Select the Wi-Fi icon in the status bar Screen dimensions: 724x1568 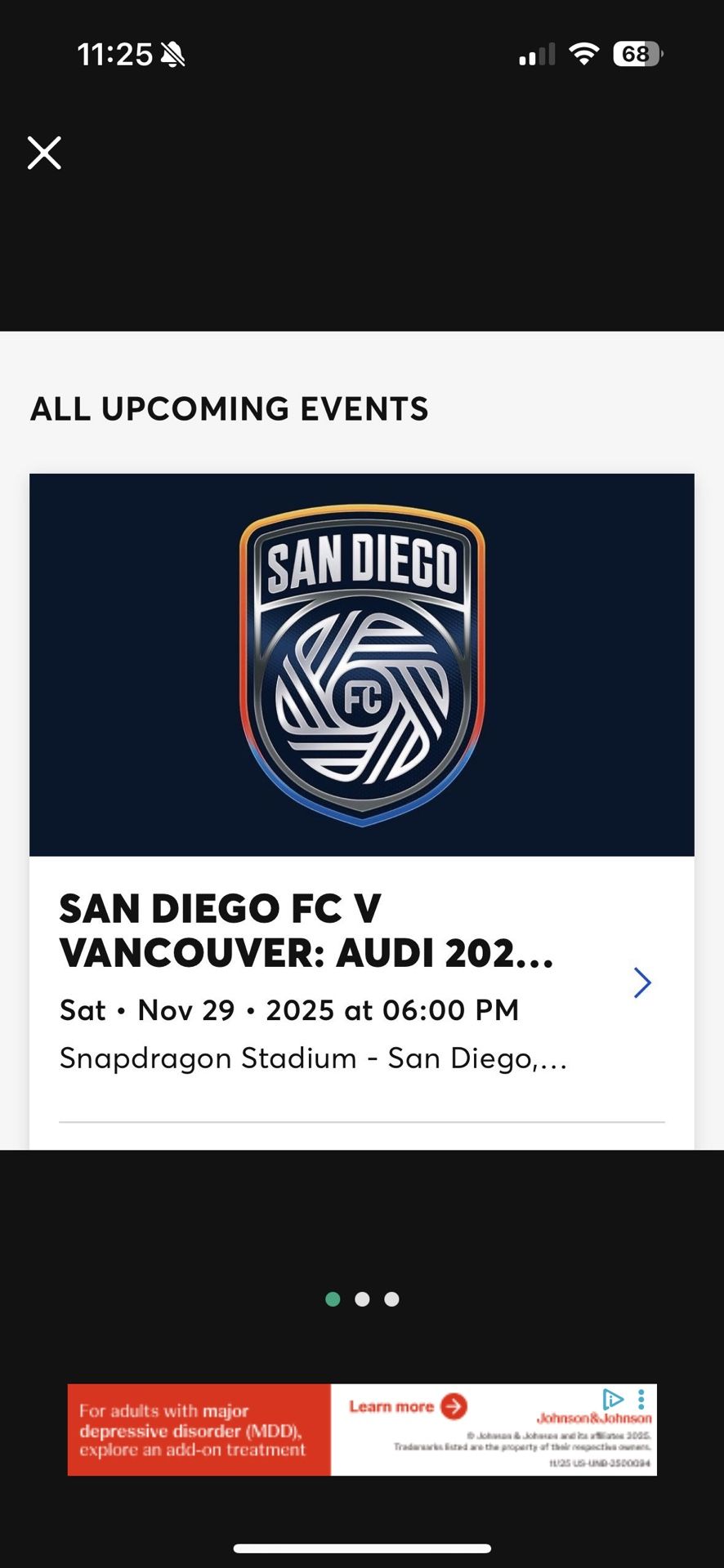tap(583, 51)
